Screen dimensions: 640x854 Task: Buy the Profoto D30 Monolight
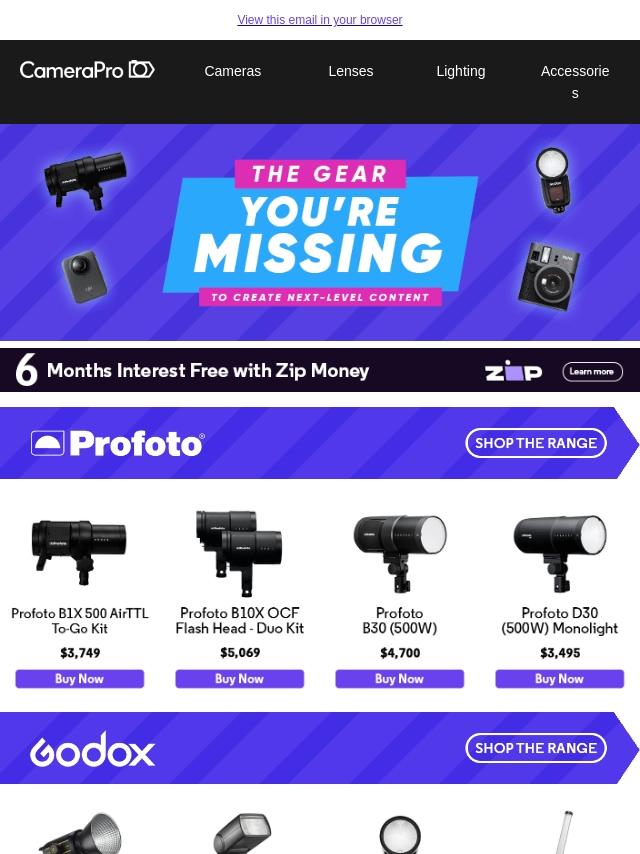point(559,679)
